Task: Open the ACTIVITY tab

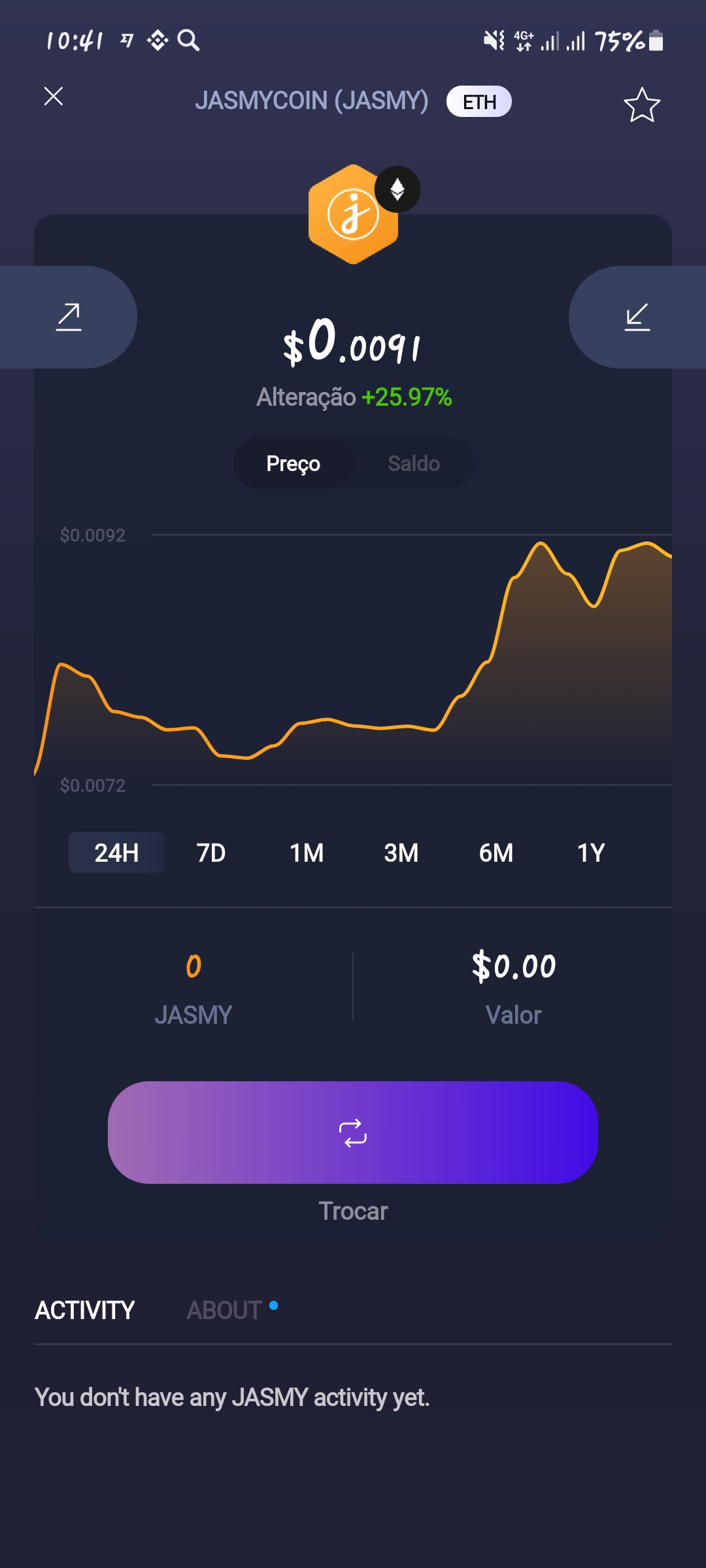Action: pyautogui.click(x=85, y=1310)
